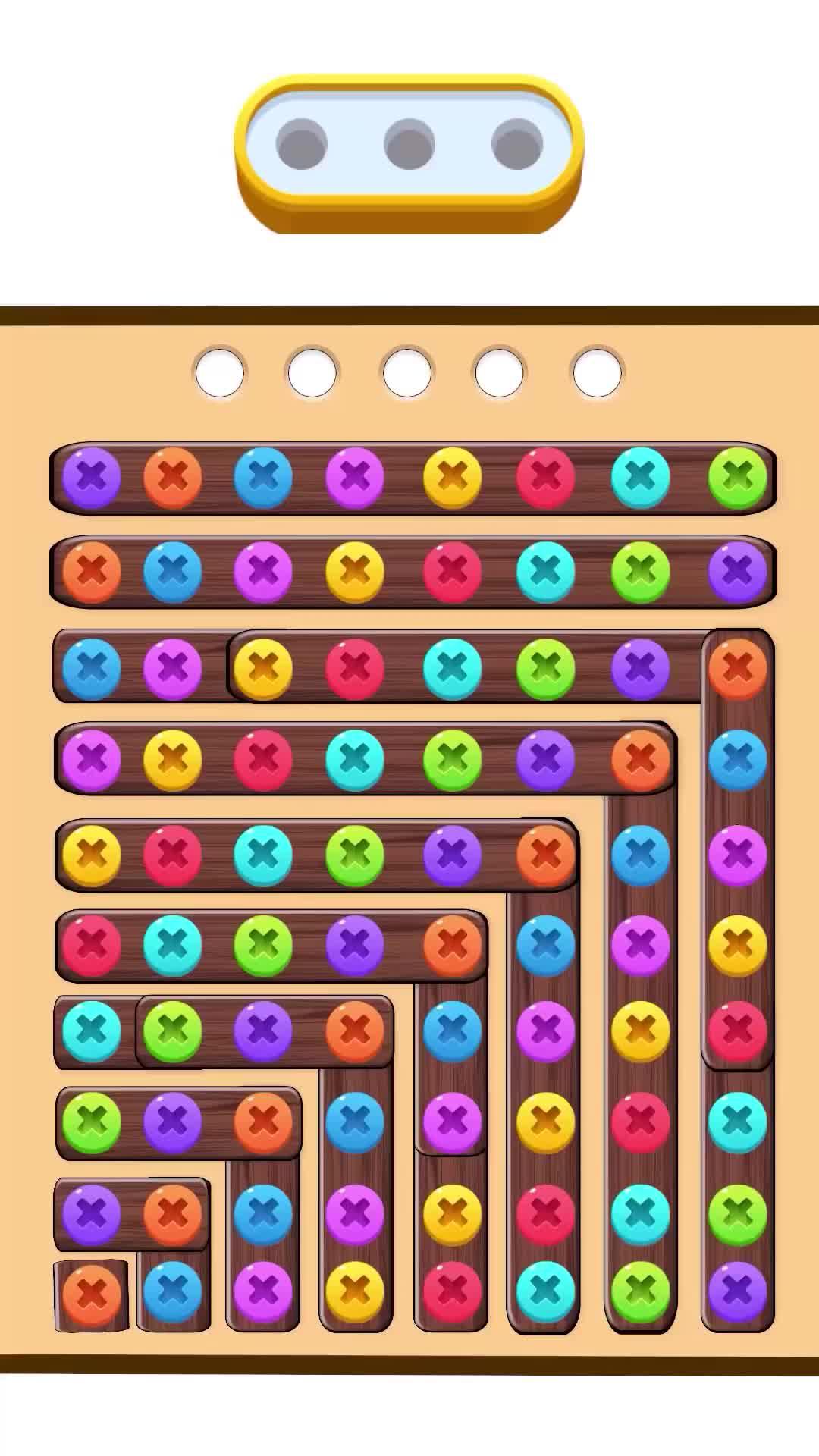Tap the purple screw on the topmost plank
The height and width of the screenshot is (1456, 819).
pyautogui.click(x=92, y=478)
